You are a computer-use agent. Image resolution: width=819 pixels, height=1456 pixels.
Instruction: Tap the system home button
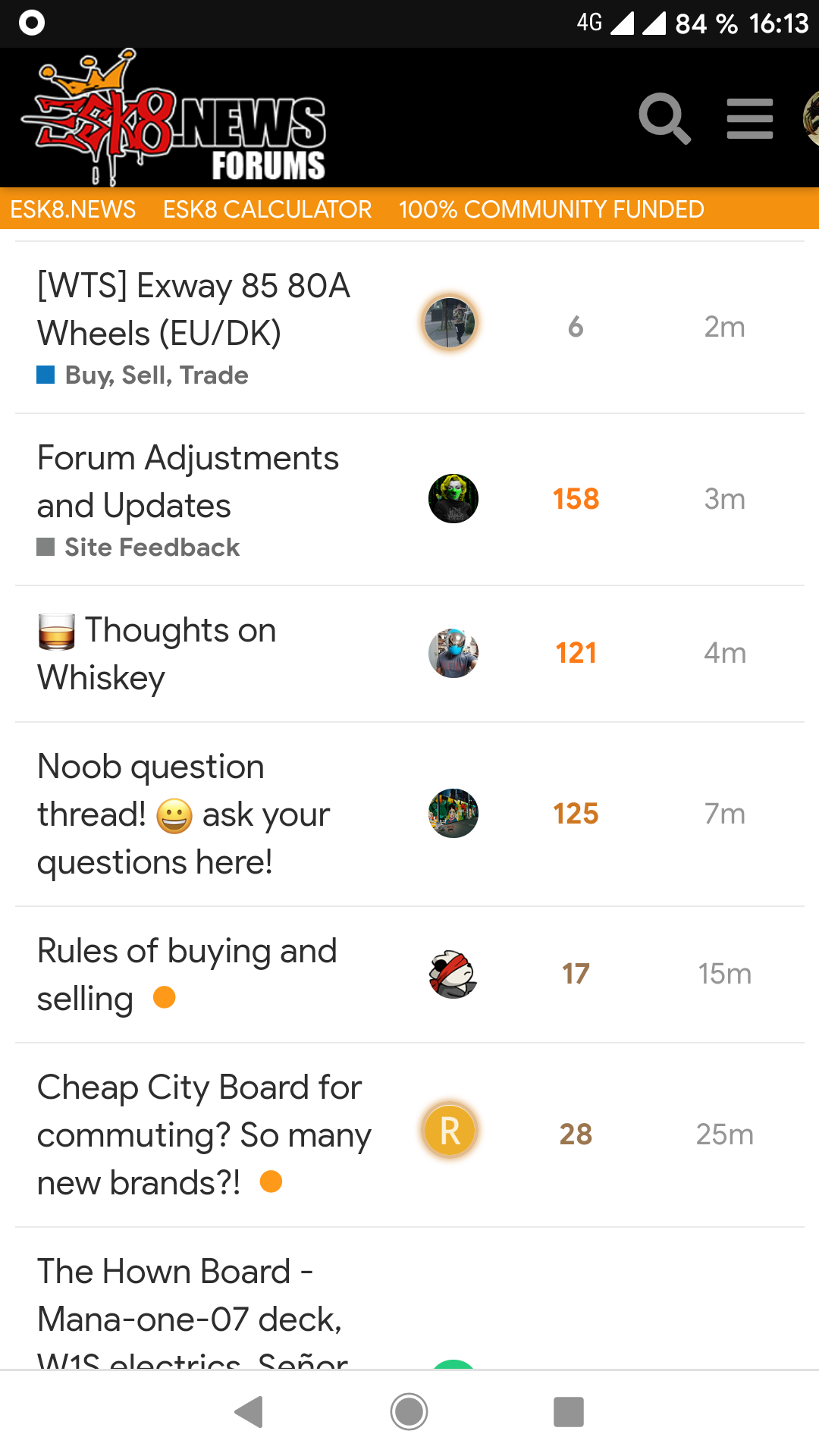click(409, 1412)
